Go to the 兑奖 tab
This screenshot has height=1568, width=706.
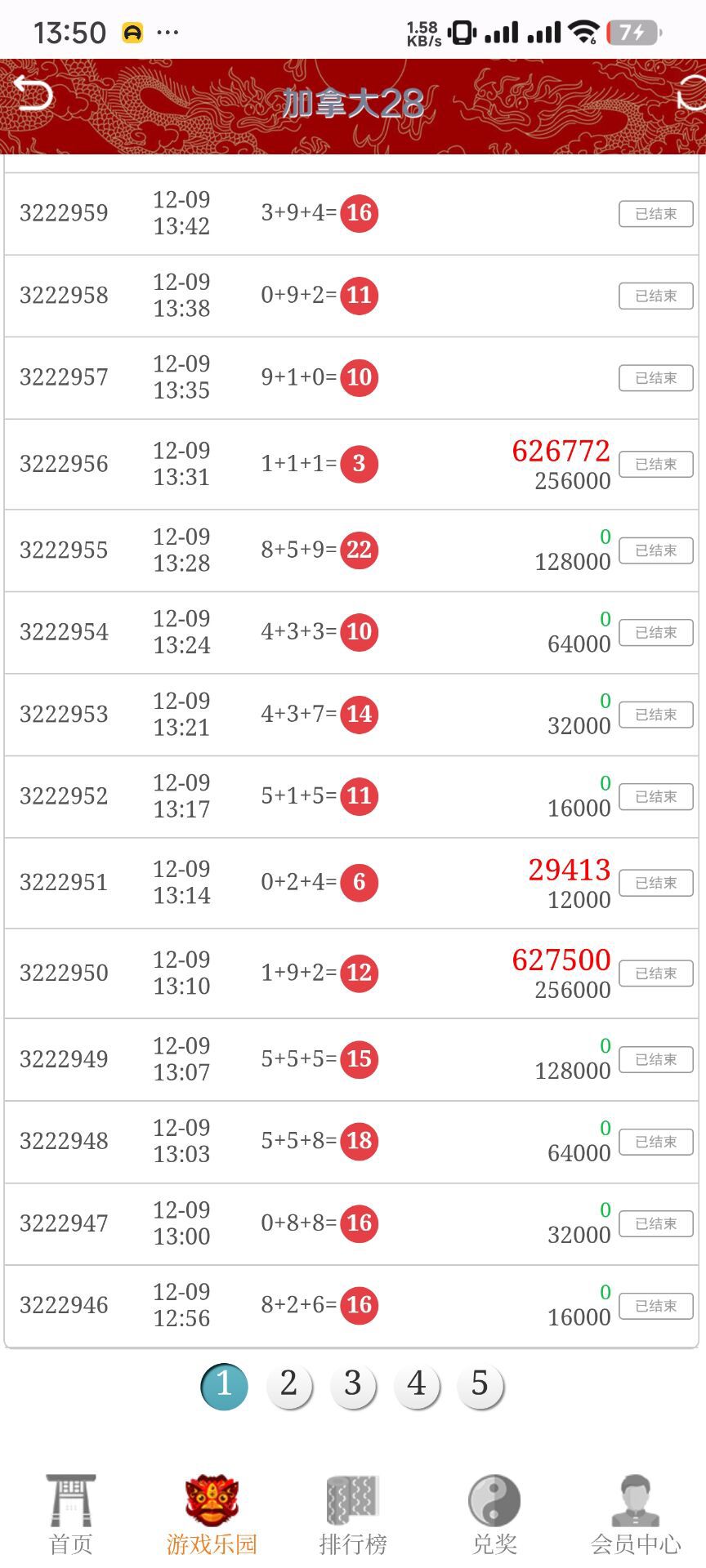(x=494, y=1515)
